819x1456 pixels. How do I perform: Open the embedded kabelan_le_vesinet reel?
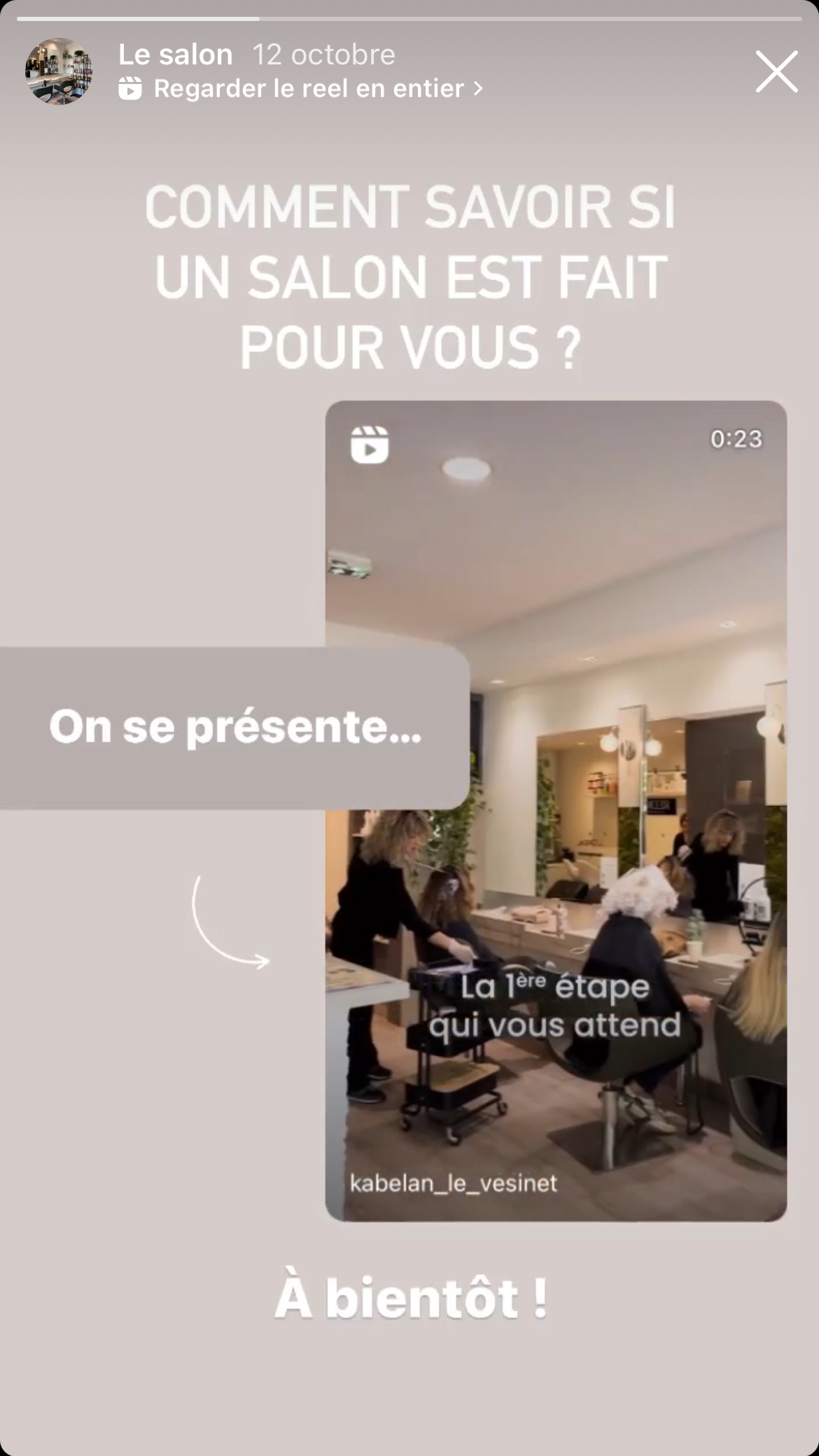tap(556, 811)
